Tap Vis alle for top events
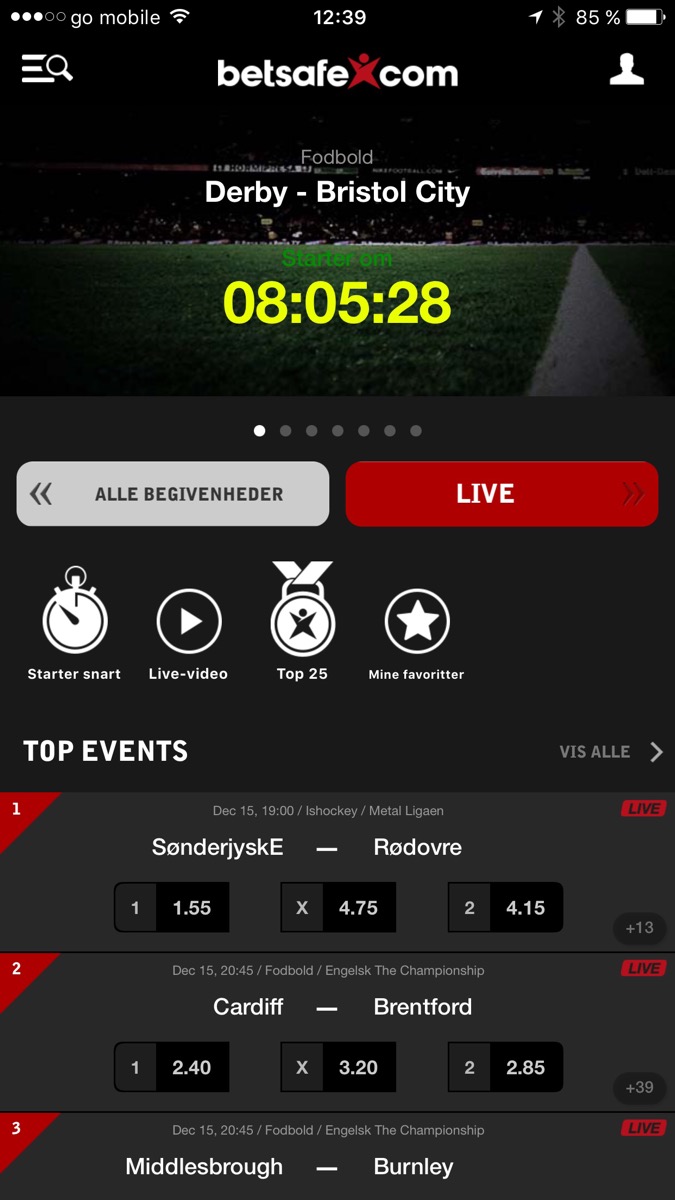This screenshot has height=1200, width=675. (610, 752)
